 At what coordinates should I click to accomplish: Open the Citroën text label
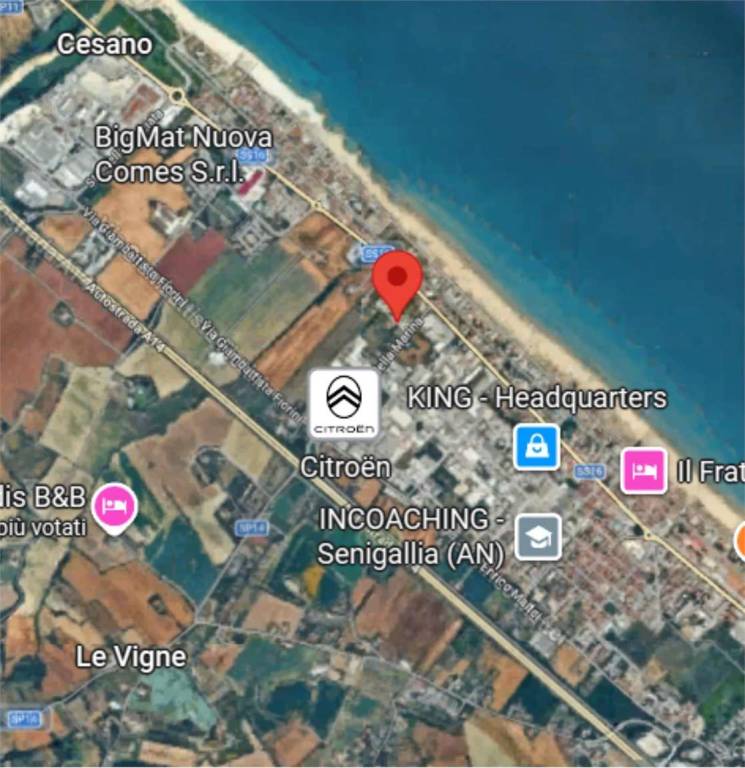347,467
